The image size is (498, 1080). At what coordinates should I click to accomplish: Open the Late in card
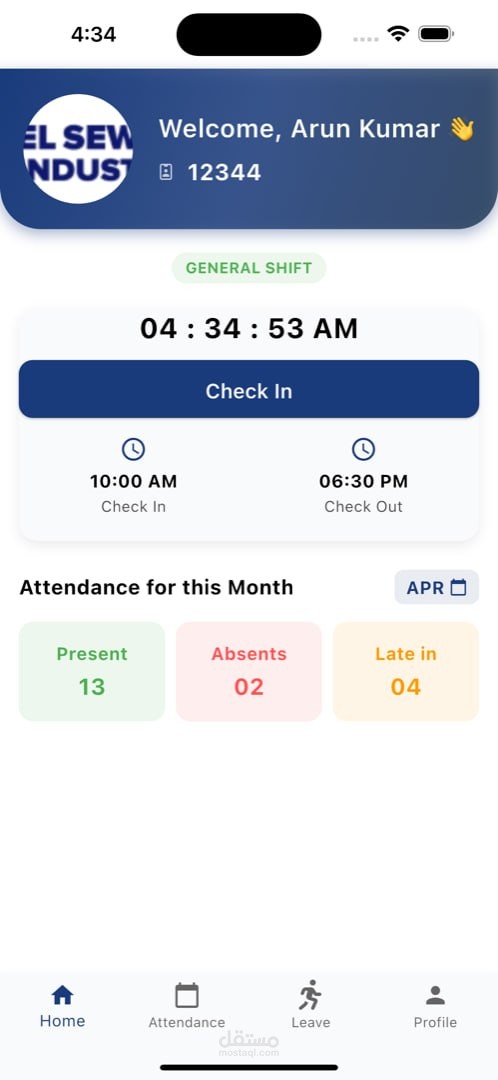(x=406, y=672)
